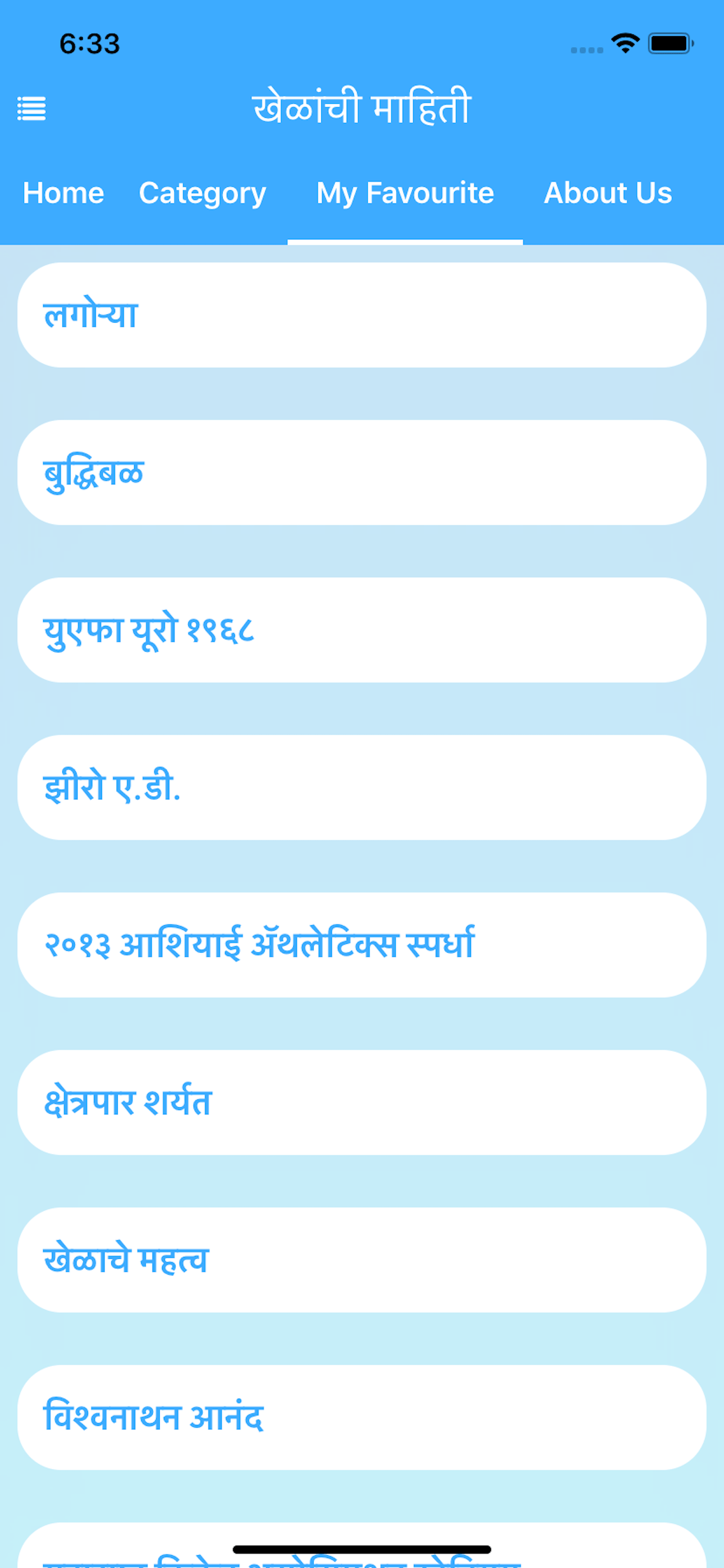Screen dimensions: 724x1568
Task: Open the बुद्धिबळ entry
Action: tap(362, 473)
